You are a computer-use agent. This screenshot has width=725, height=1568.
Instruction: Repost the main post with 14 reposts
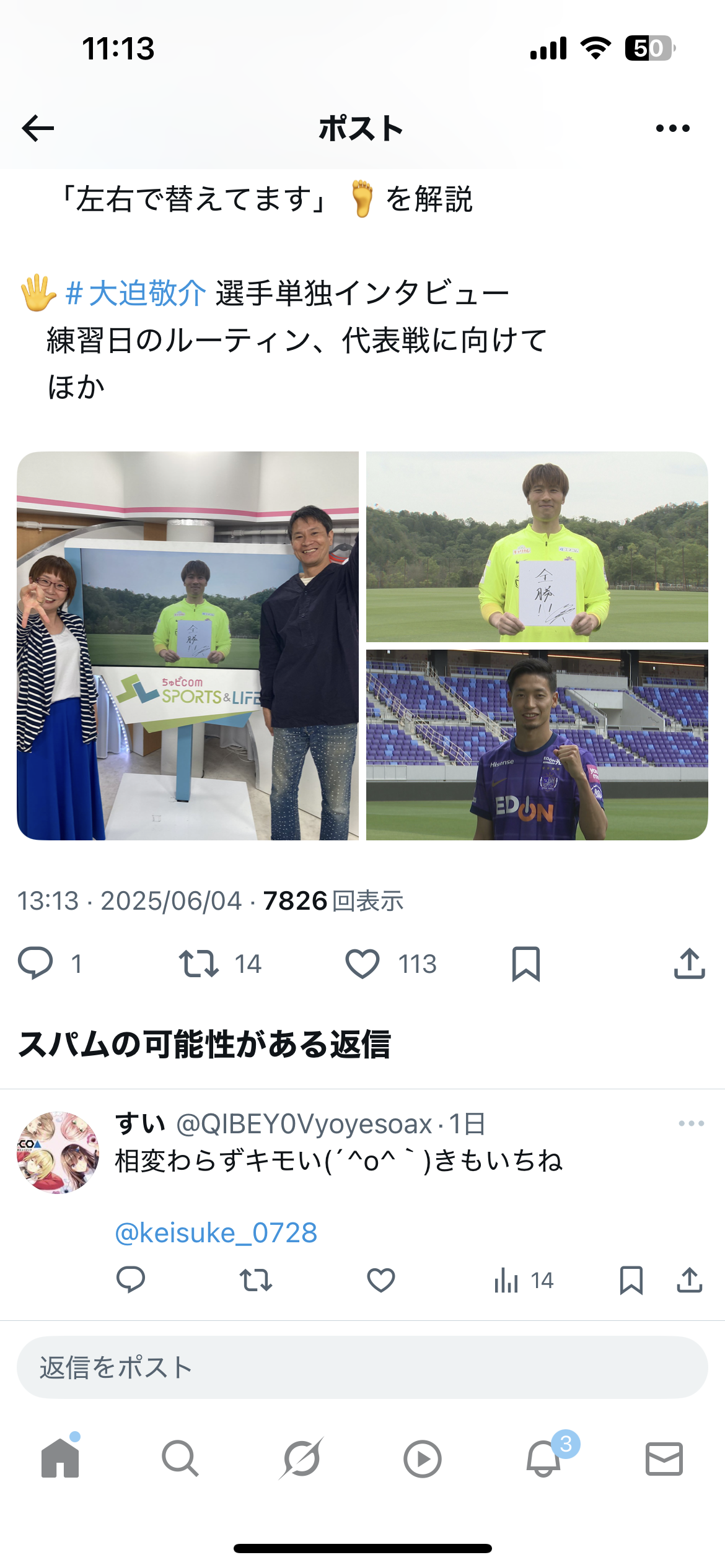point(199,964)
